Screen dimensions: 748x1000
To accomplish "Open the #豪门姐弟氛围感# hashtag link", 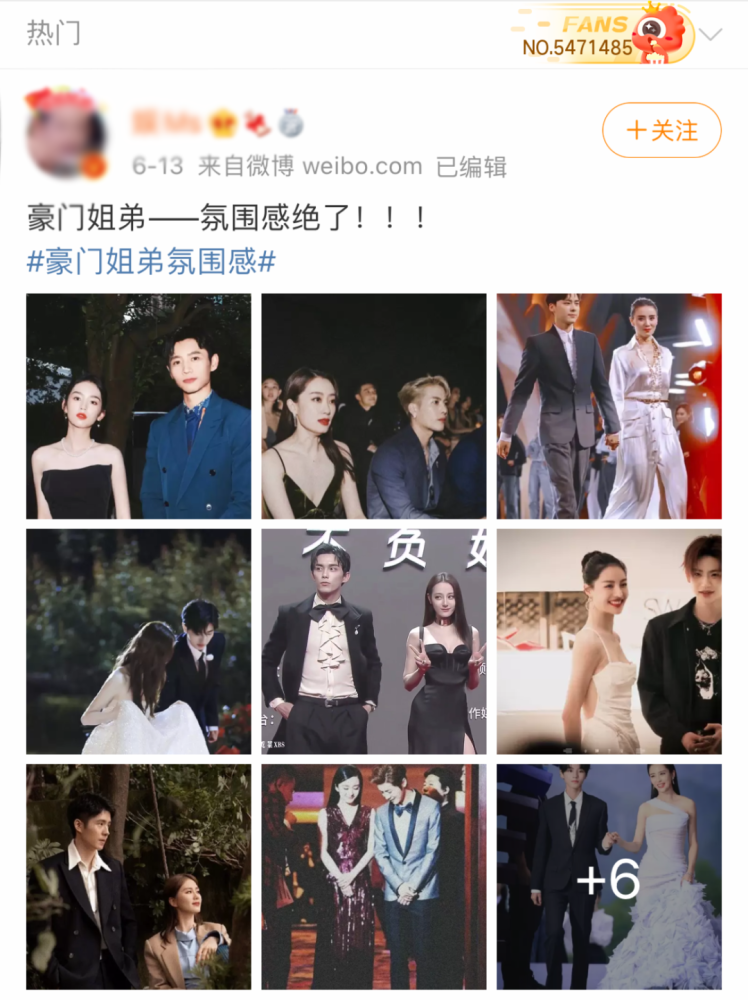I will [151, 262].
